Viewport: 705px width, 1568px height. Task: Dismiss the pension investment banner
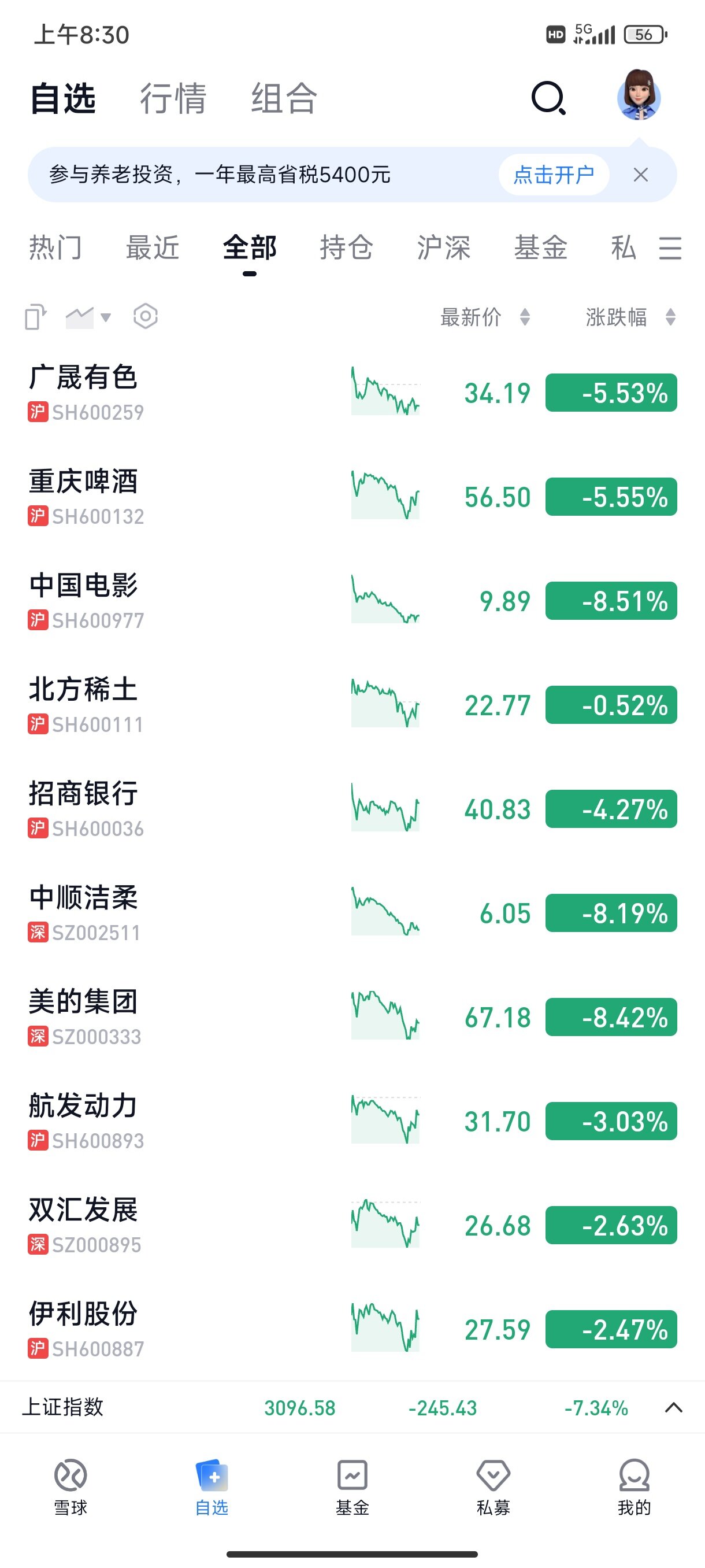tap(640, 175)
